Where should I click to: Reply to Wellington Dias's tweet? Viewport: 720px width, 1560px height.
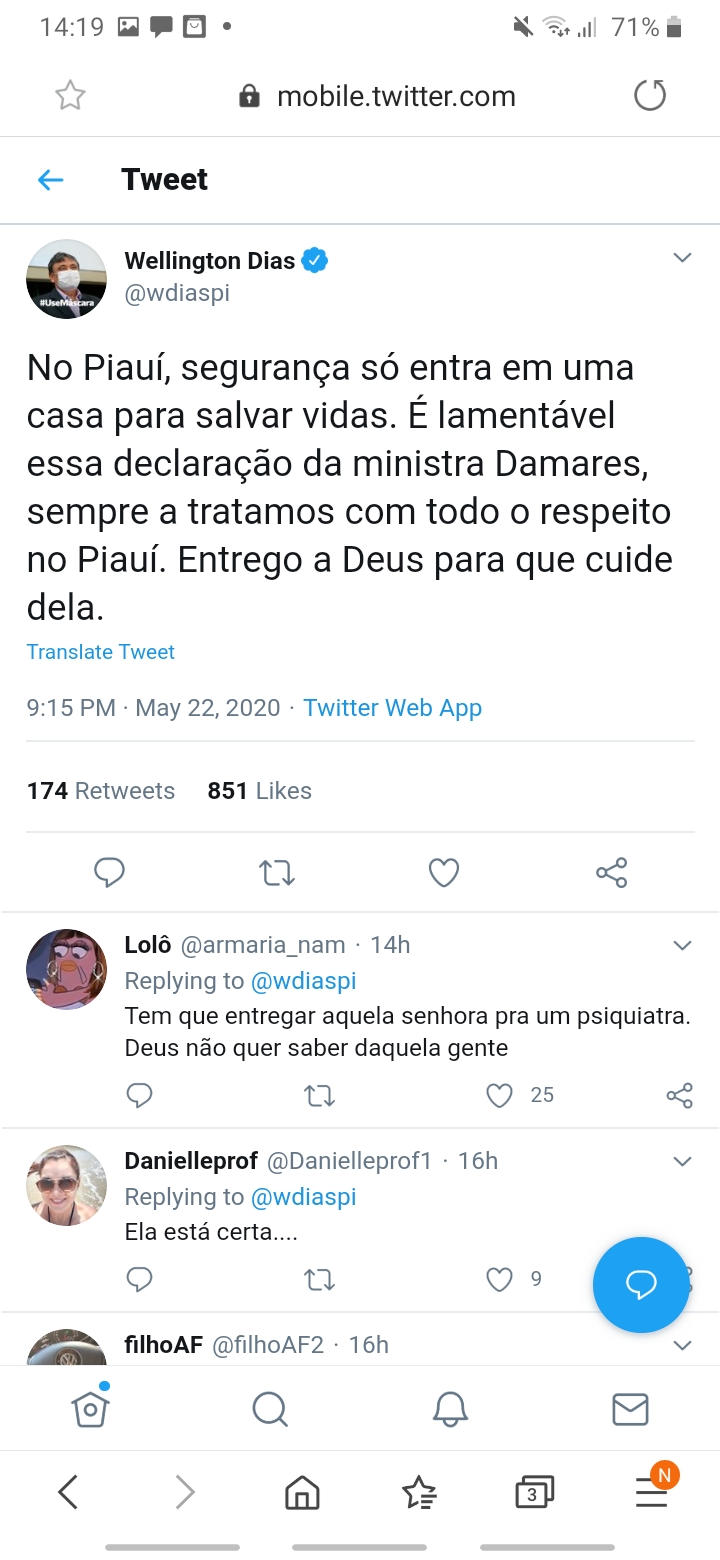pyautogui.click(x=110, y=872)
